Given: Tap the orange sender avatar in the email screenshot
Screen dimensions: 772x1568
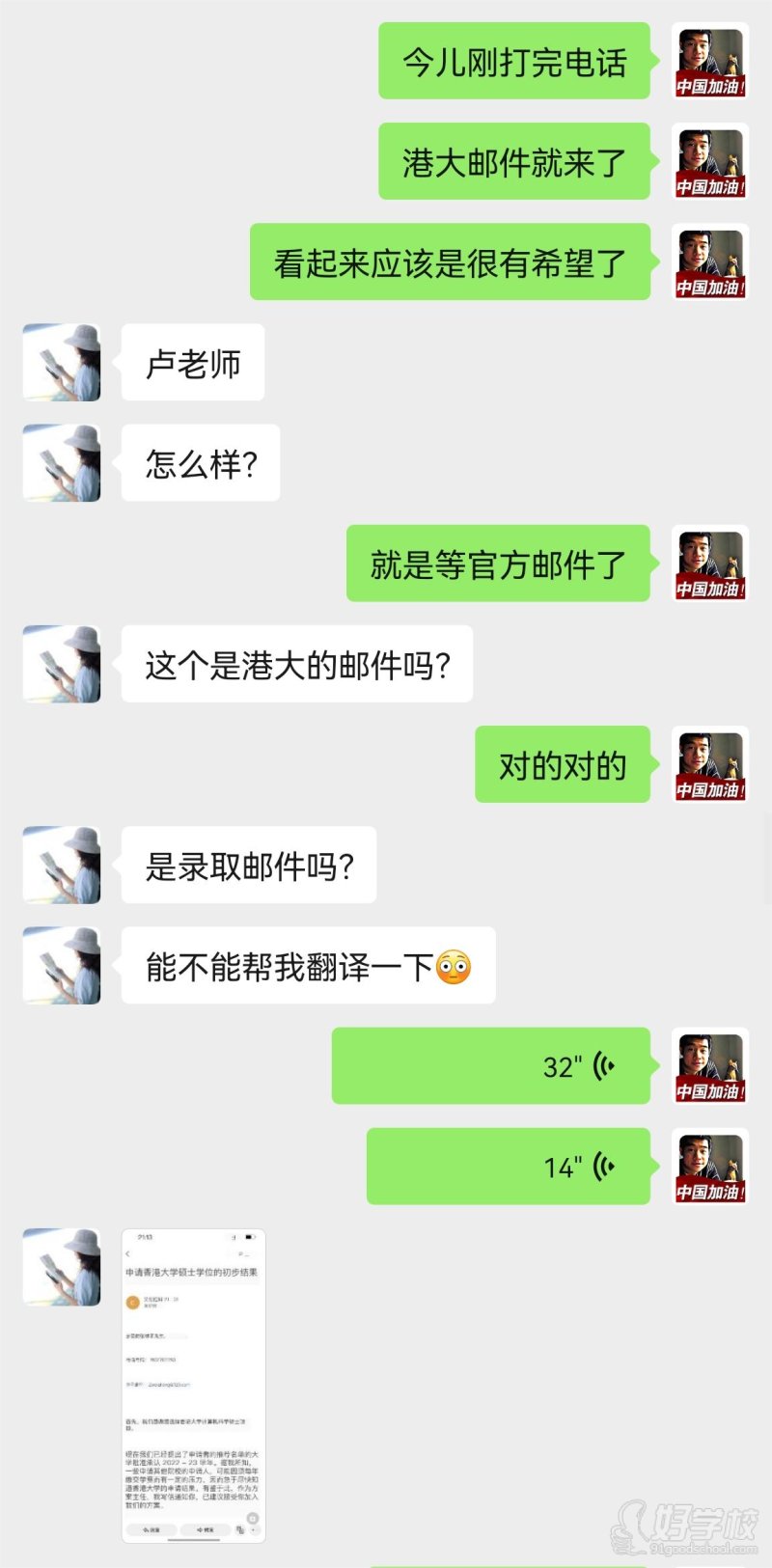Looking at the screenshot, I should (x=133, y=1302).
